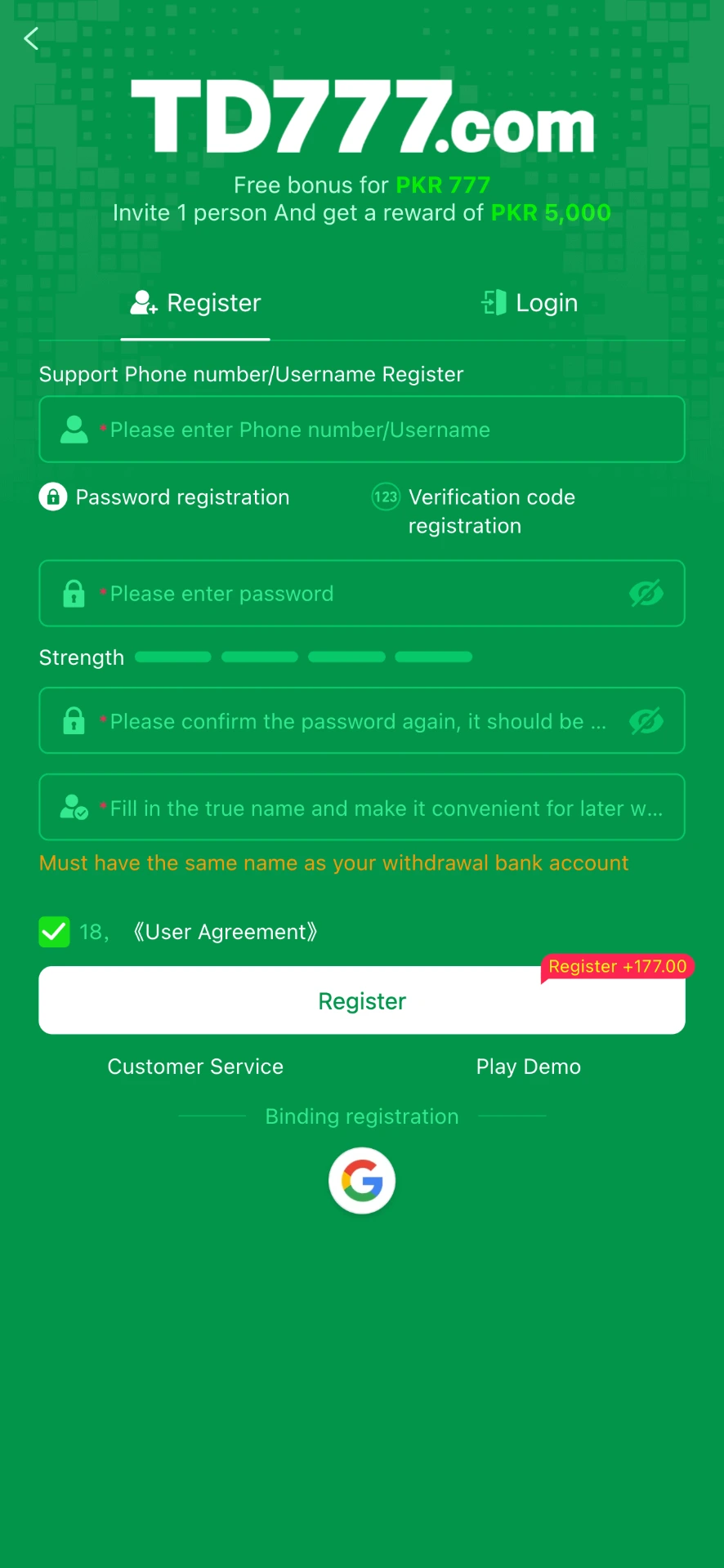The image size is (724, 1568).
Task: Click the lock icon in the confirm password field
Action: (x=74, y=720)
